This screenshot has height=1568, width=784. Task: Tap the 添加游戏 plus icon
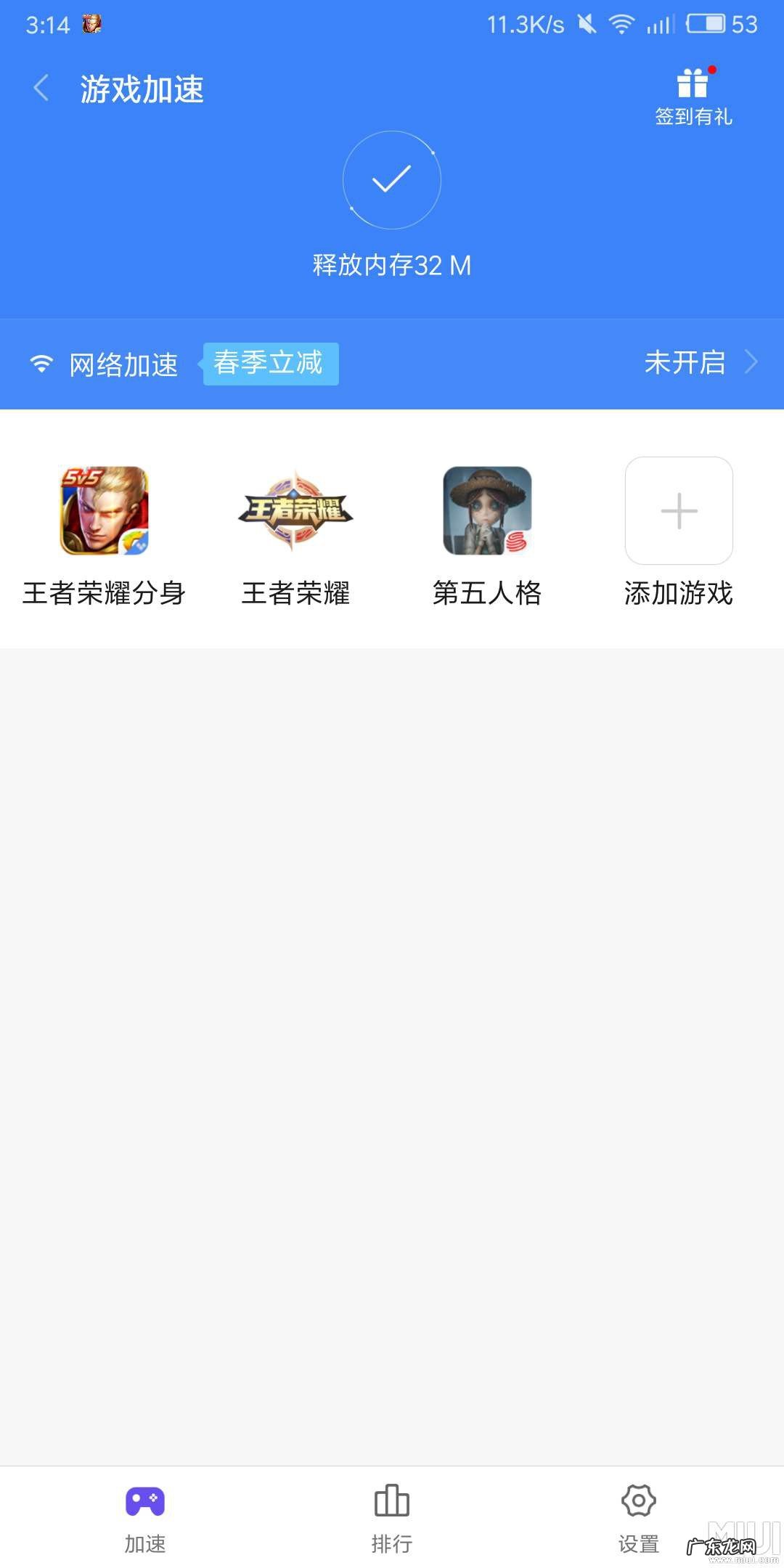coord(679,512)
